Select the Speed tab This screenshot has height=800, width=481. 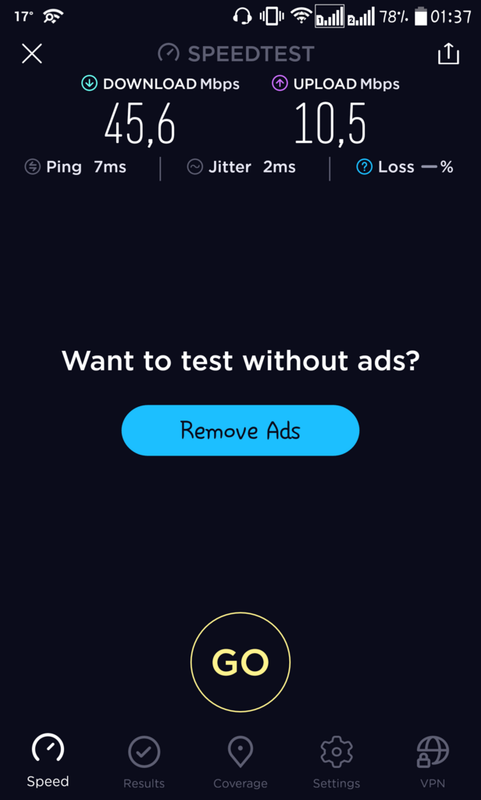coord(48,761)
